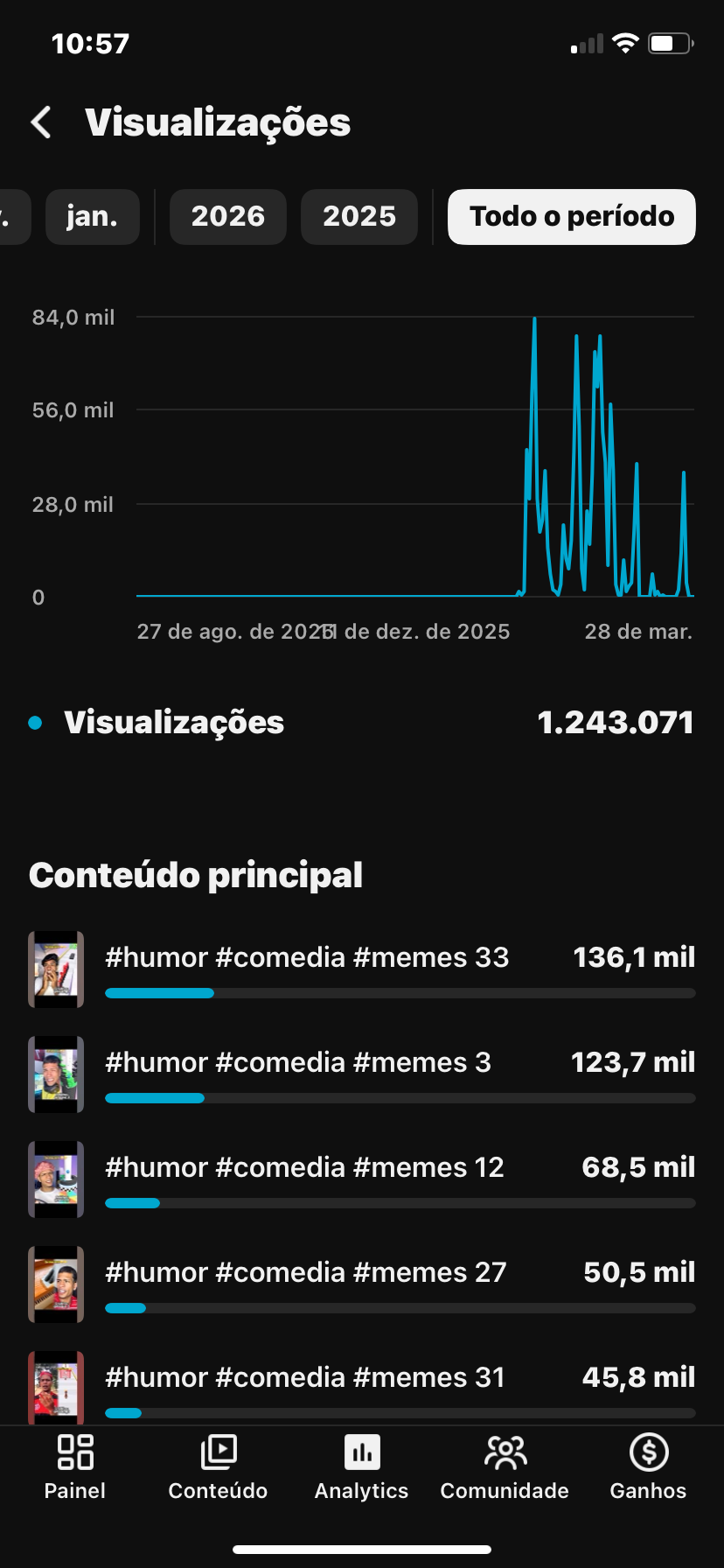Image resolution: width=724 pixels, height=1568 pixels.
Task: Open video #humor #comedia #memes 3
Action: pos(298,1063)
